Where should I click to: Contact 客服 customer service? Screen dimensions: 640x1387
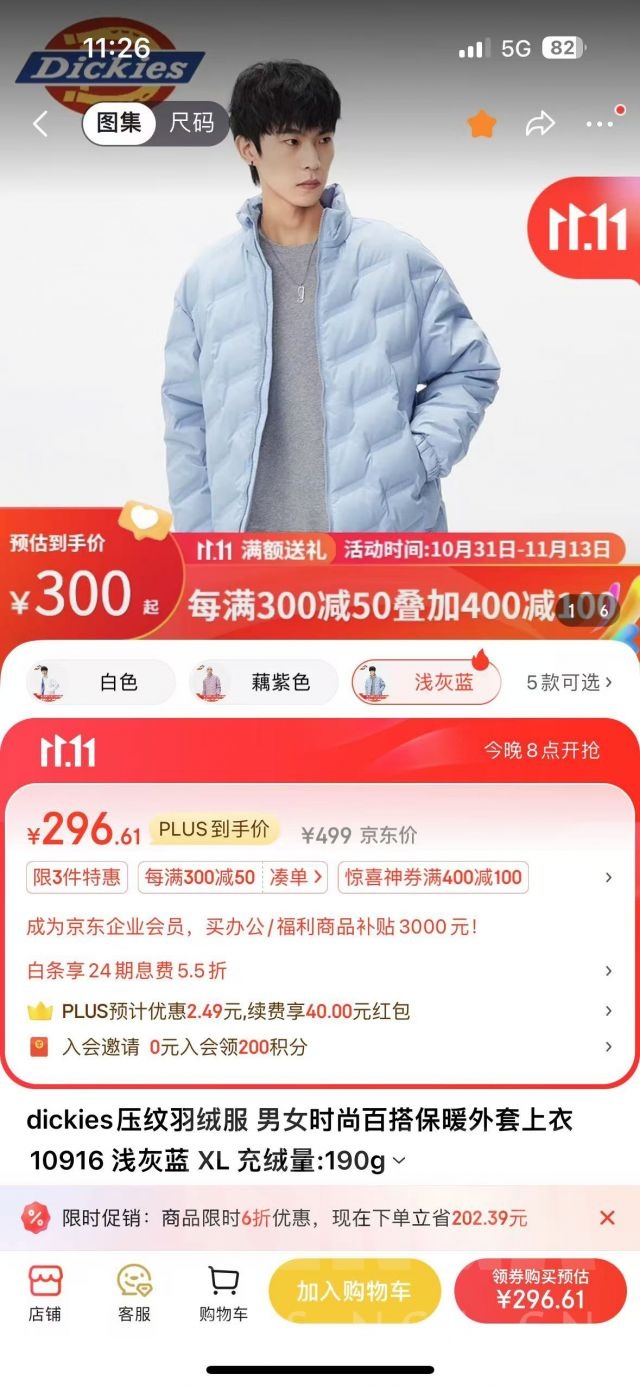134,1293
